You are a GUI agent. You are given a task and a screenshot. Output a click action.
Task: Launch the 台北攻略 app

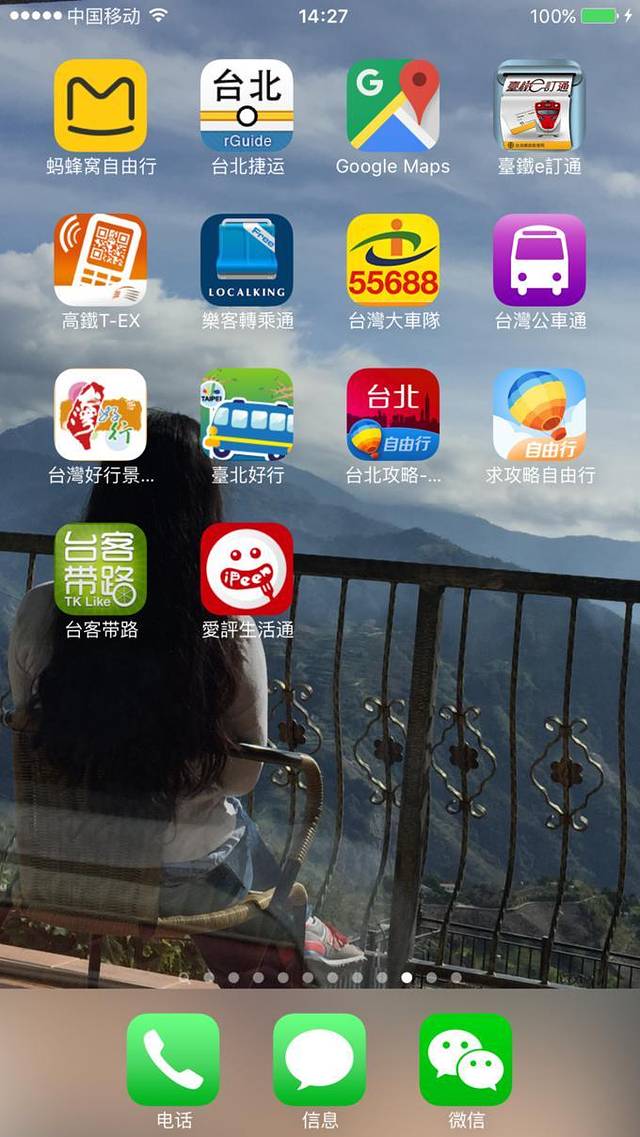click(x=393, y=414)
